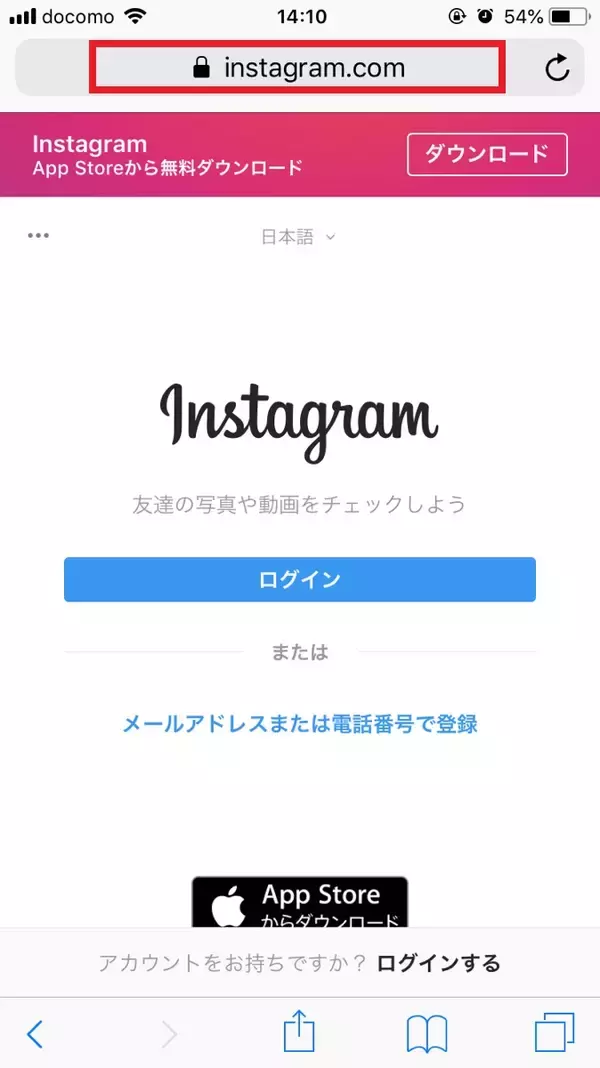Tap the blue ログイン button
This screenshot has height=1068, width=600.
tap(300, 579)
